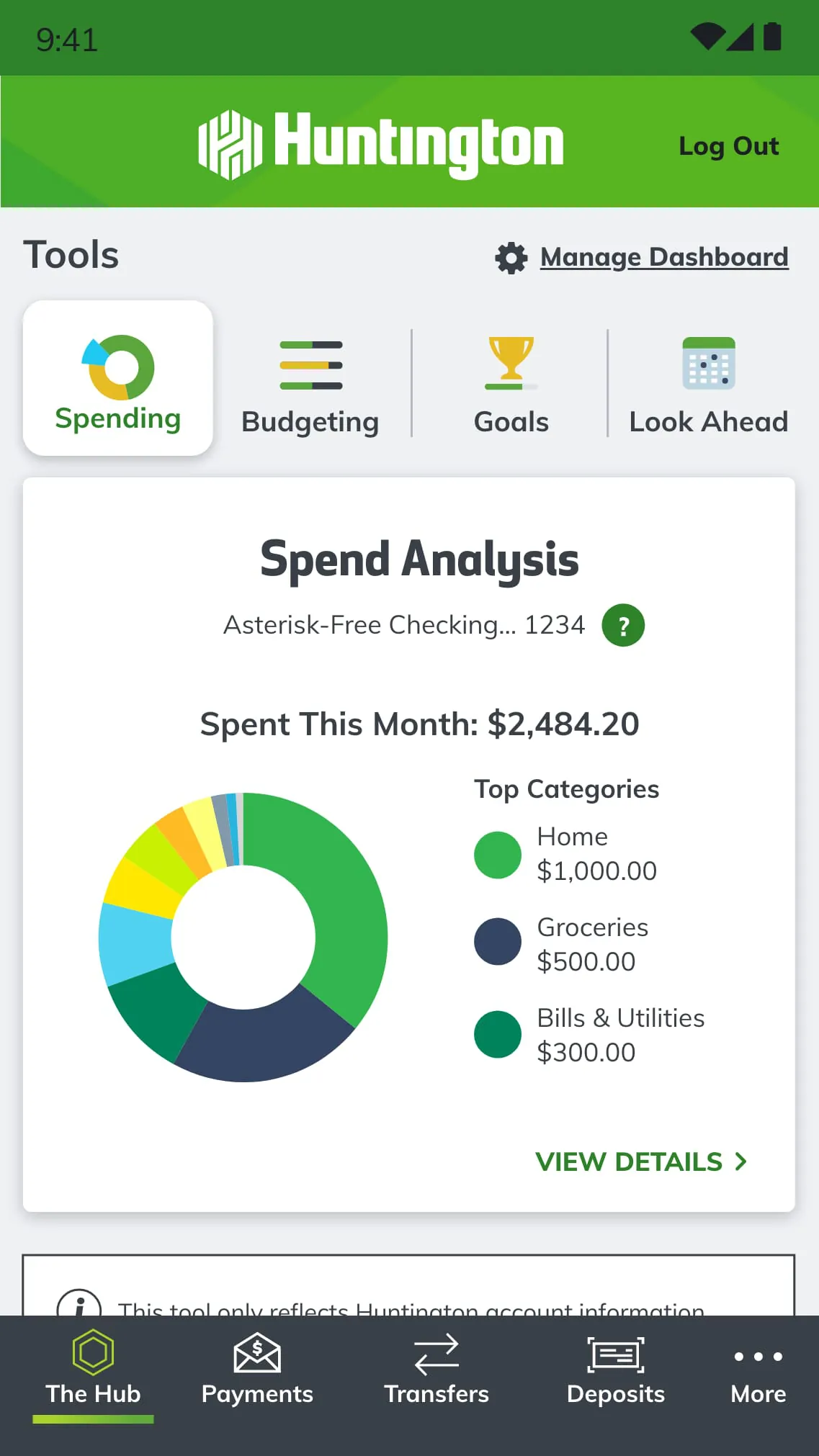The height and width of the screenshot is (1456, 819).
Task: Open the Payments tab
Action: pyautogui.click(x=257, y=1370)
